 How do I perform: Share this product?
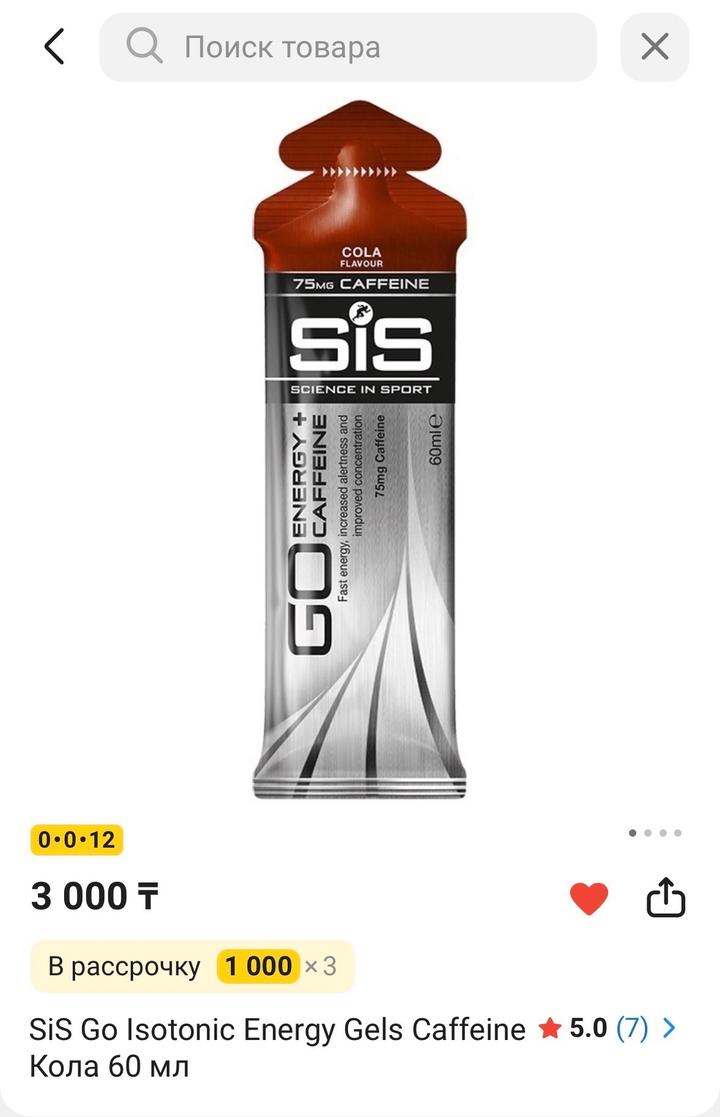tap(665, 898)
